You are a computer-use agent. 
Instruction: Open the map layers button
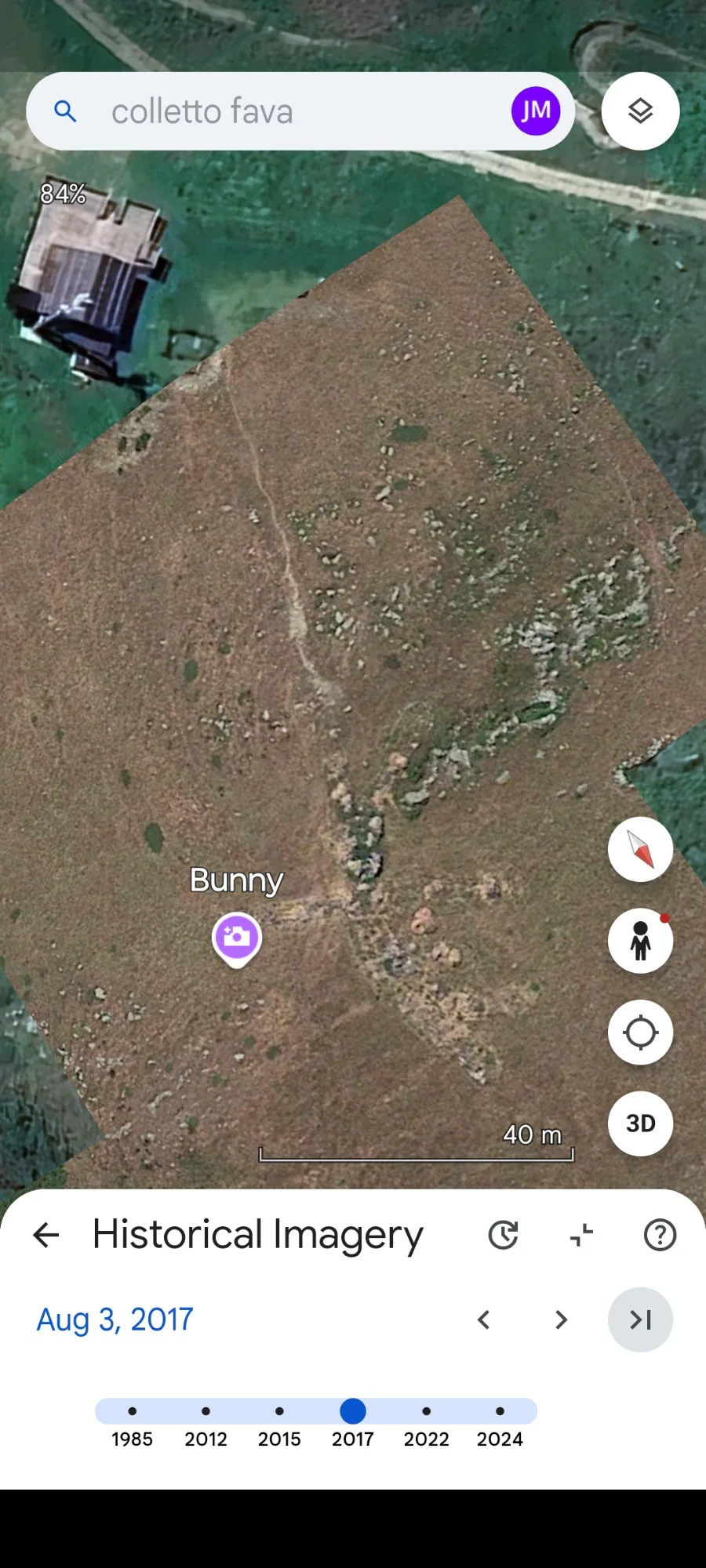[x=640, y=111]
